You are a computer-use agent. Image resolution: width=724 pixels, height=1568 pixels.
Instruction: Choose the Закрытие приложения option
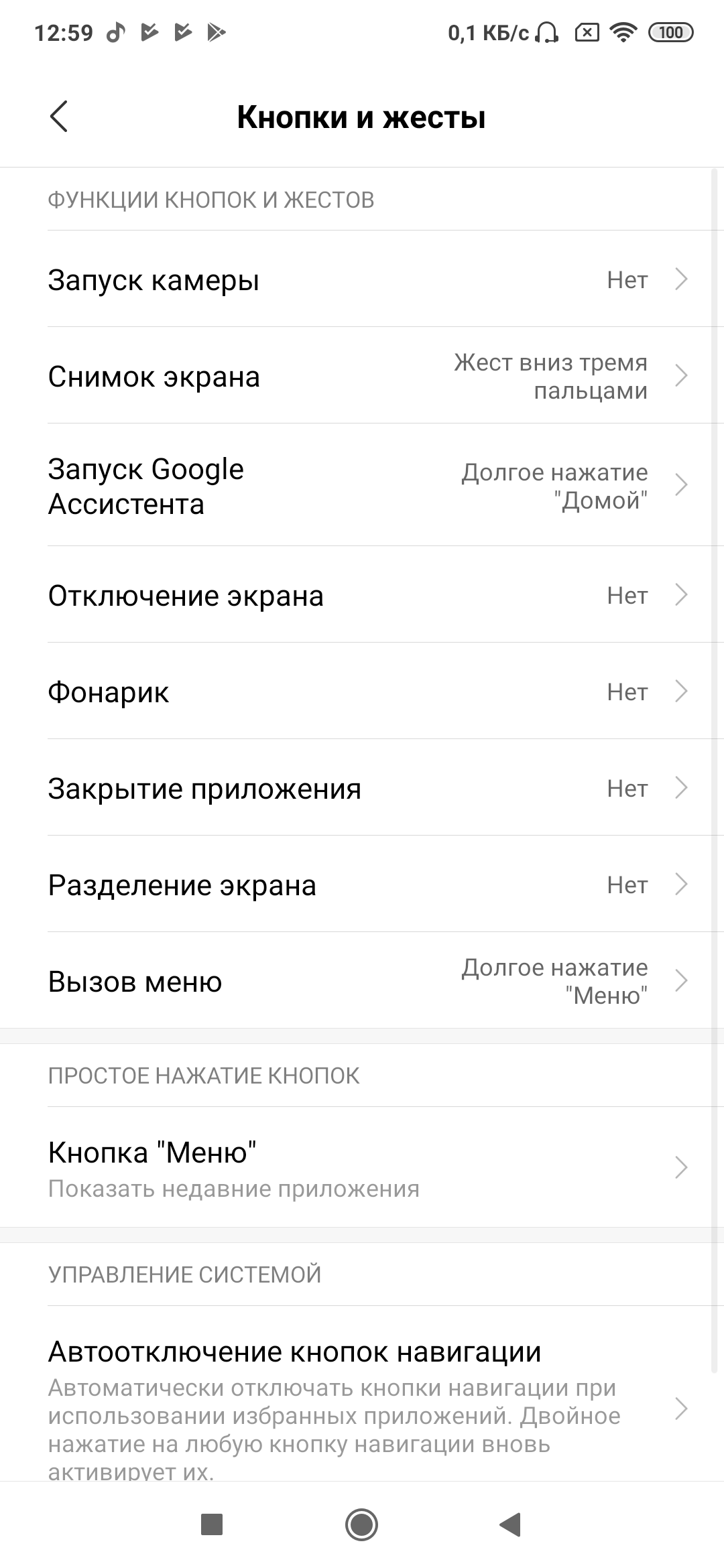tap(362, 789)
